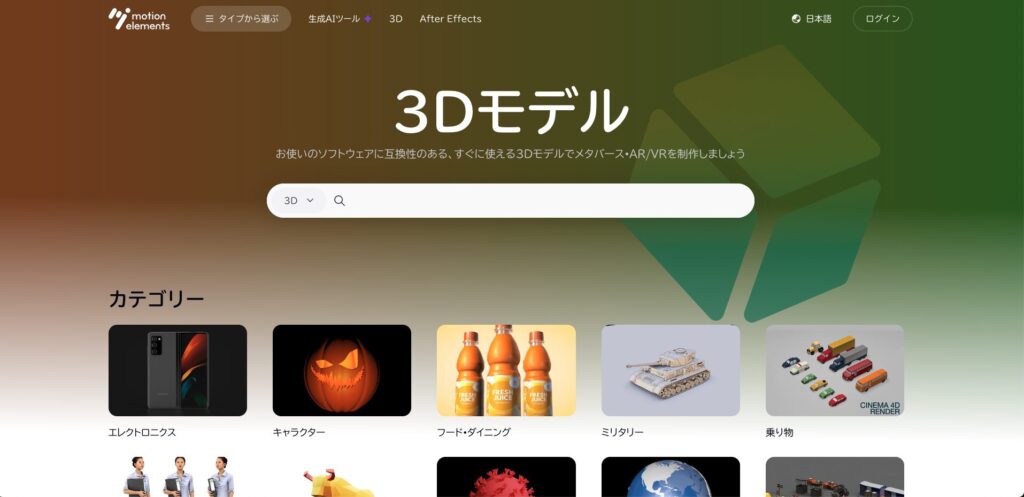Open the フード•ダイニング category tile
This screenshot has height=497, width=1024.
coord(506,370)
